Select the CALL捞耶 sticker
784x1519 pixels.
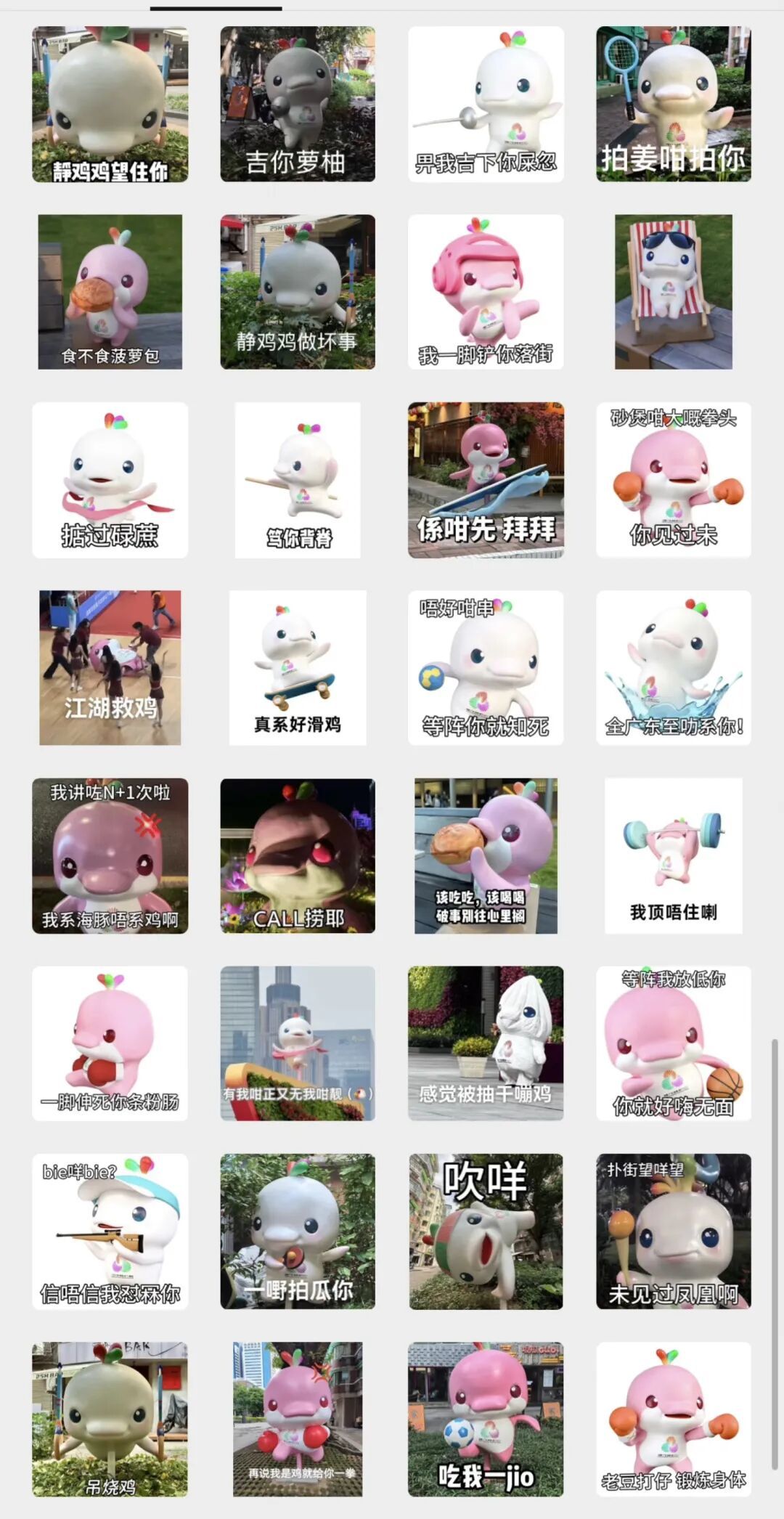point(298,856)
